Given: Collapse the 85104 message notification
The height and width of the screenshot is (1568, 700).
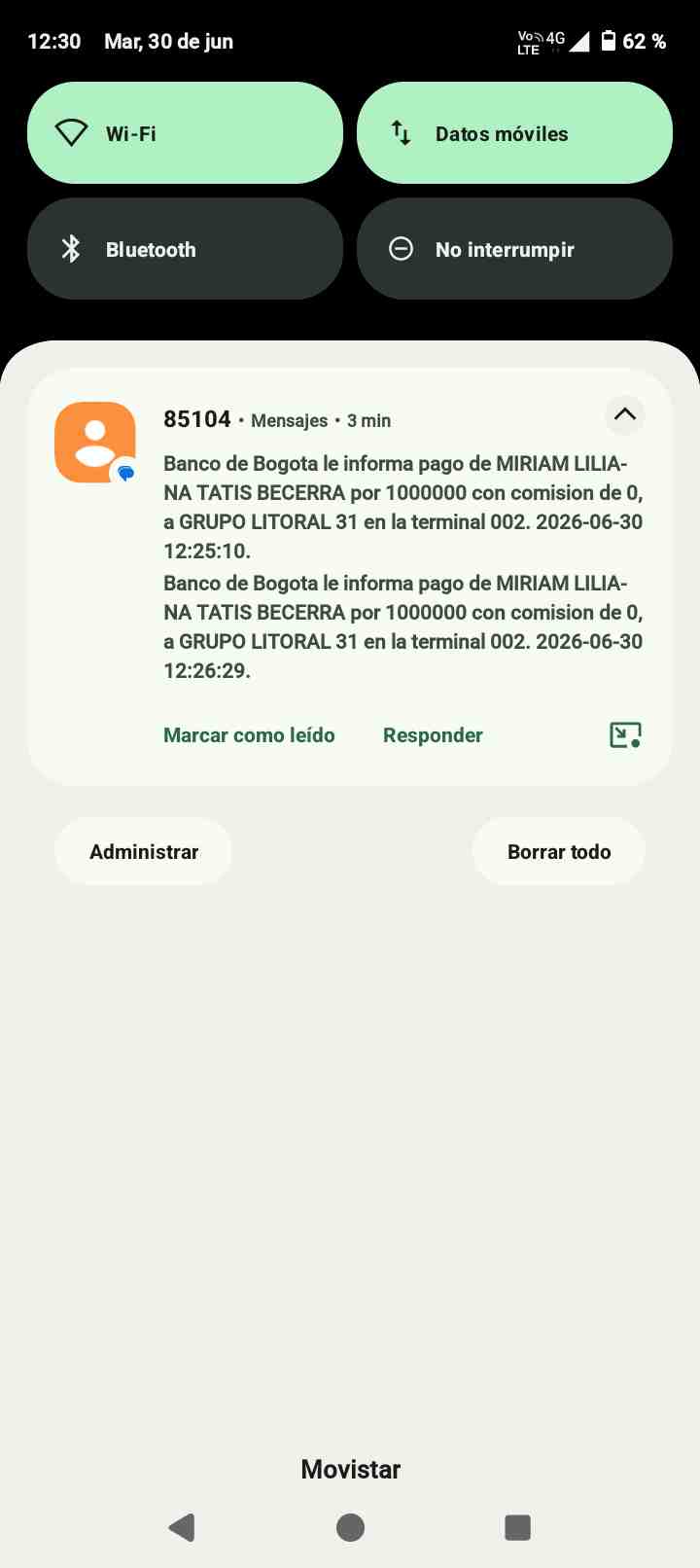Looking at the screenshot, I should pos(624,414).
